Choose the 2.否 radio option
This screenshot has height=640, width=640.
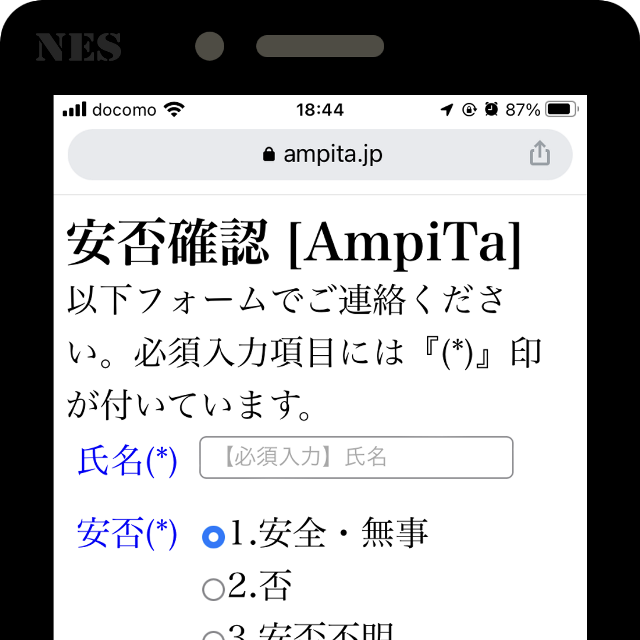tap(213, 589)
